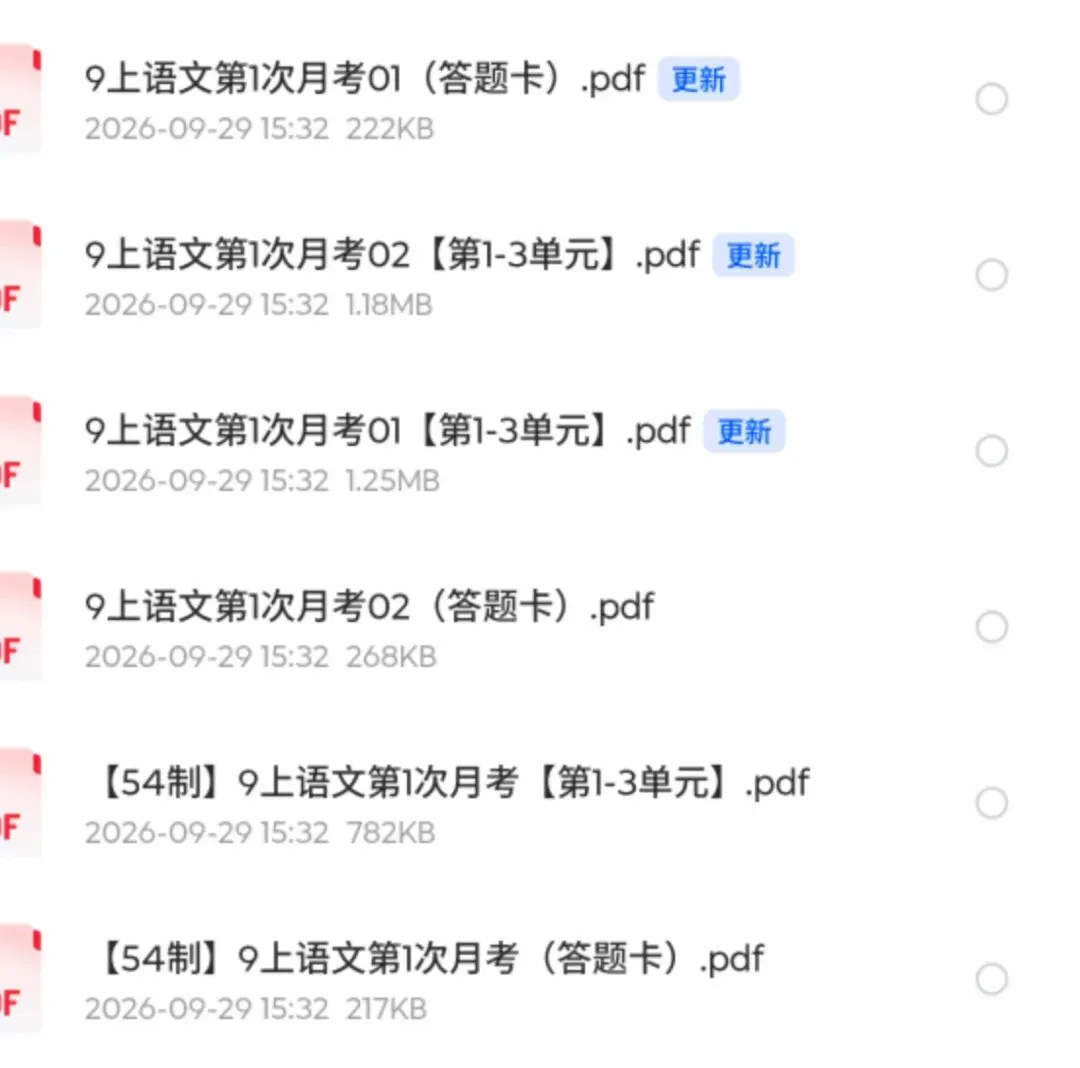Image resolution: width=1080 pixels, height=1068 pixels.
Task: Open the file 9上语文第1次月考02（答题卡）.pdf
Action: coord(369,607)
